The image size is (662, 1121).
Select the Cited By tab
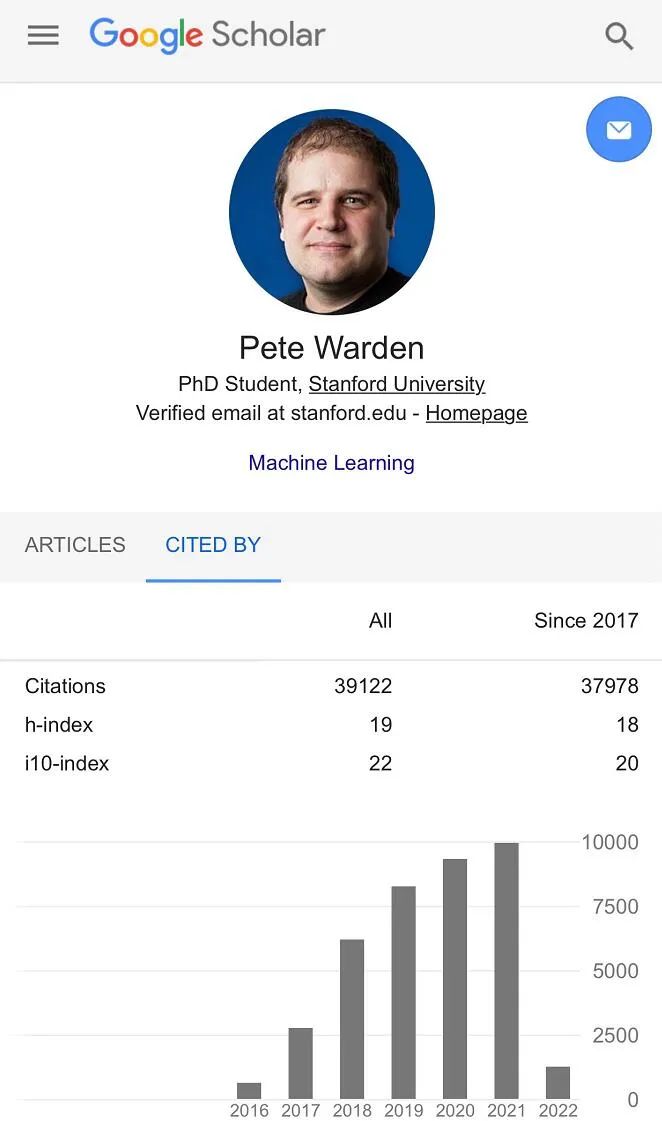pyautogui.click(x=213, y=545)
